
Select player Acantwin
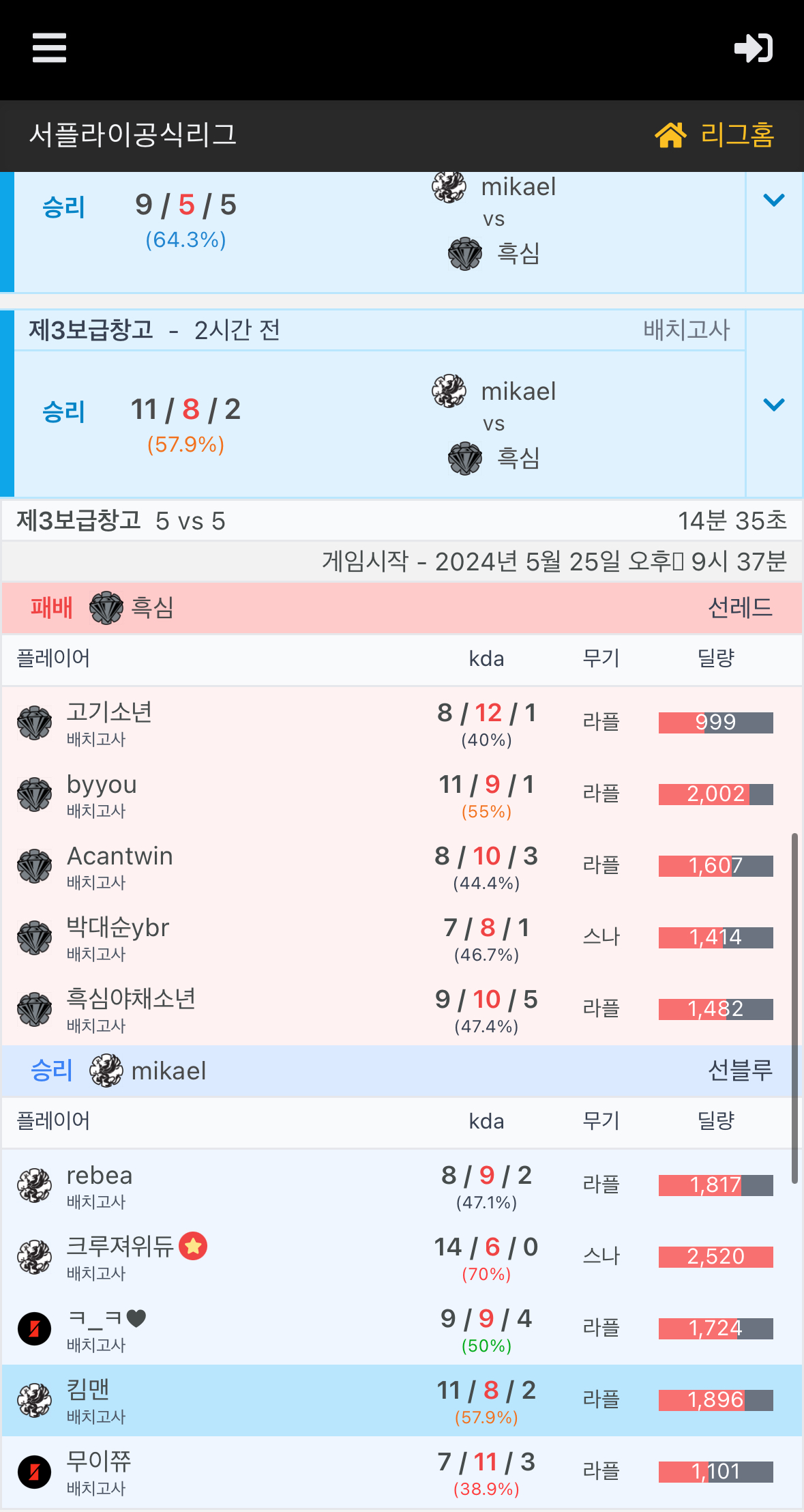pyautogui.click(x=119, y=856)
